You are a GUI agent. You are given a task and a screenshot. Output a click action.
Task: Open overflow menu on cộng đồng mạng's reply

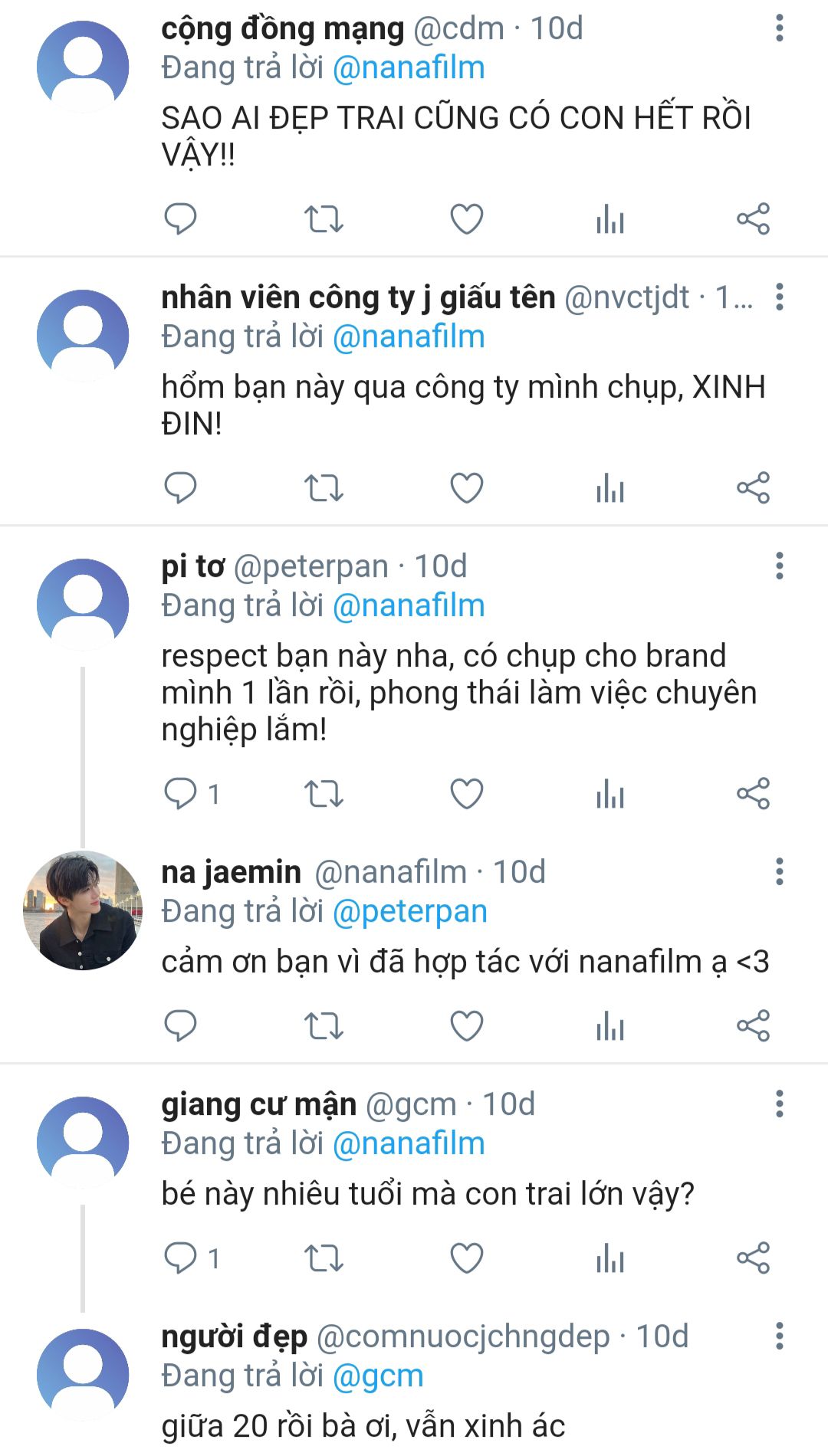coord(779,28)
